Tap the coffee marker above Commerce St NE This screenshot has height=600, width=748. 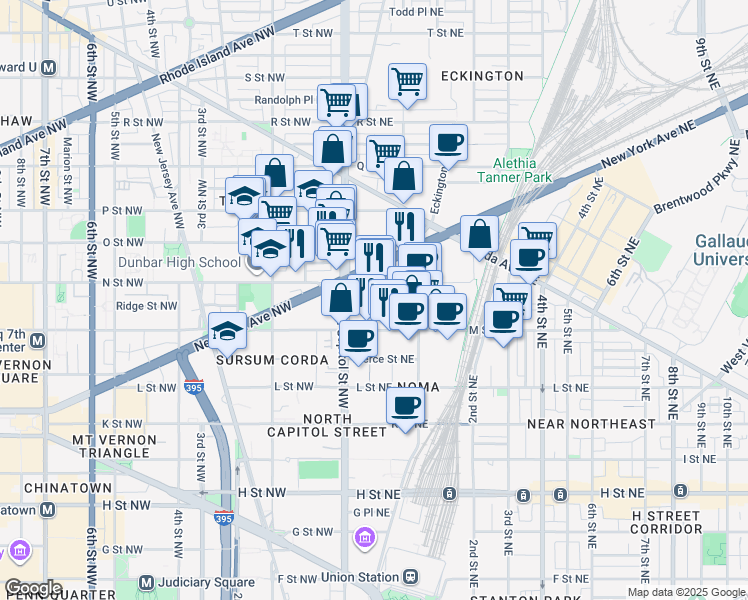pyautogui.click(x=359, y=343)
